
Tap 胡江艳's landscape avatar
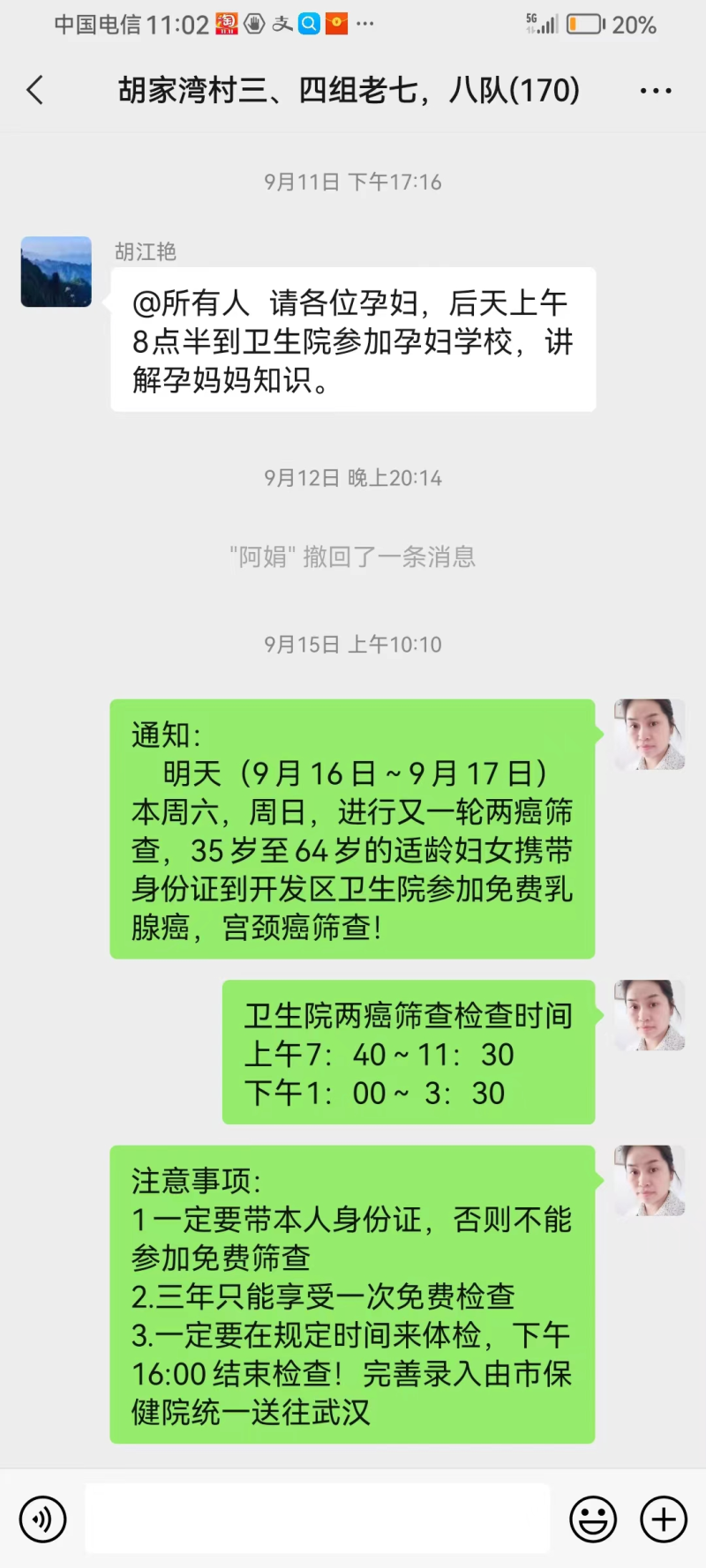[56, 272]
